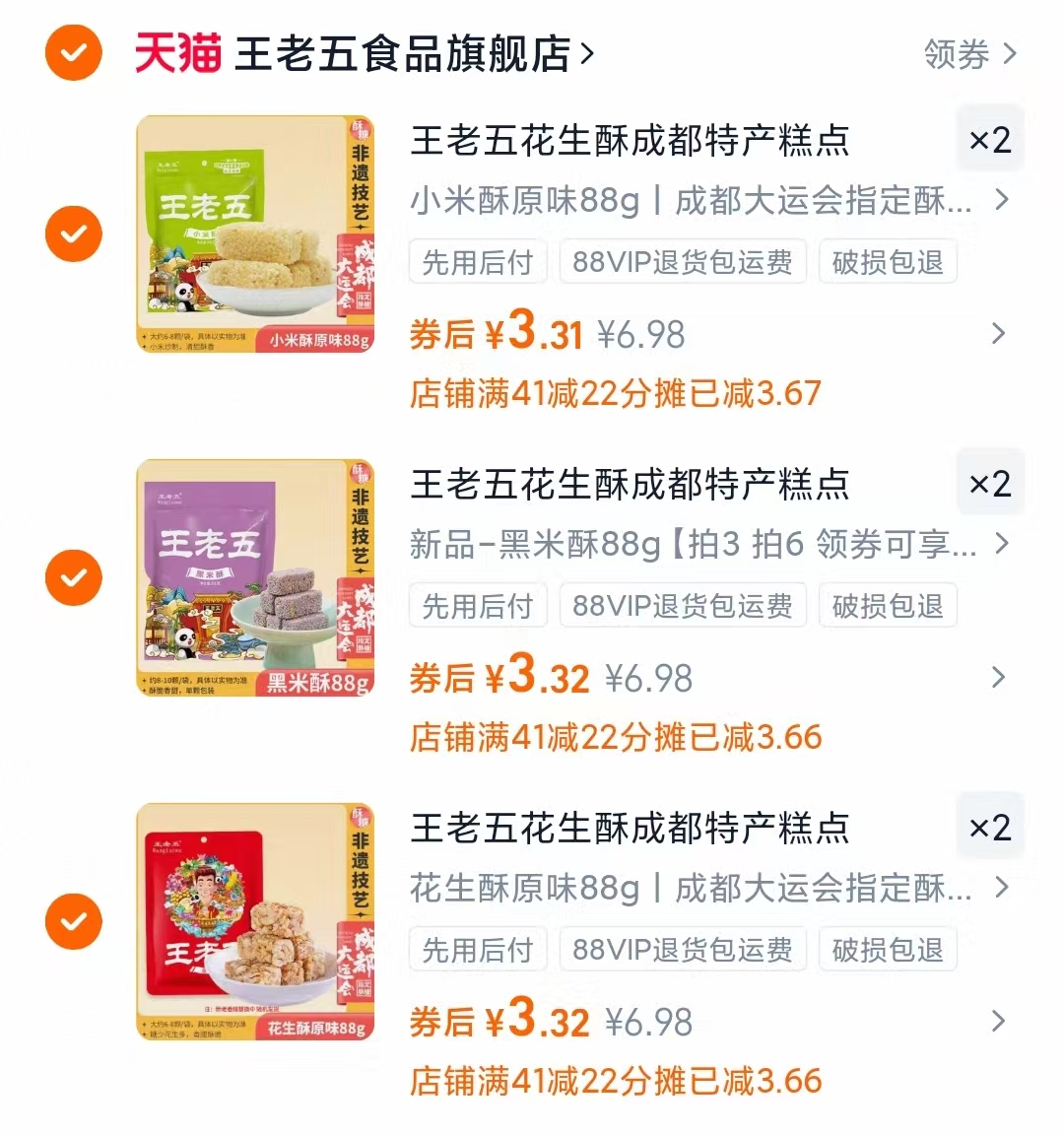Image resolution: width=1064 pixels, height=1135 pixels.
Task: Click the 破损包退 tag on 黑米酥
Action: 888,605
